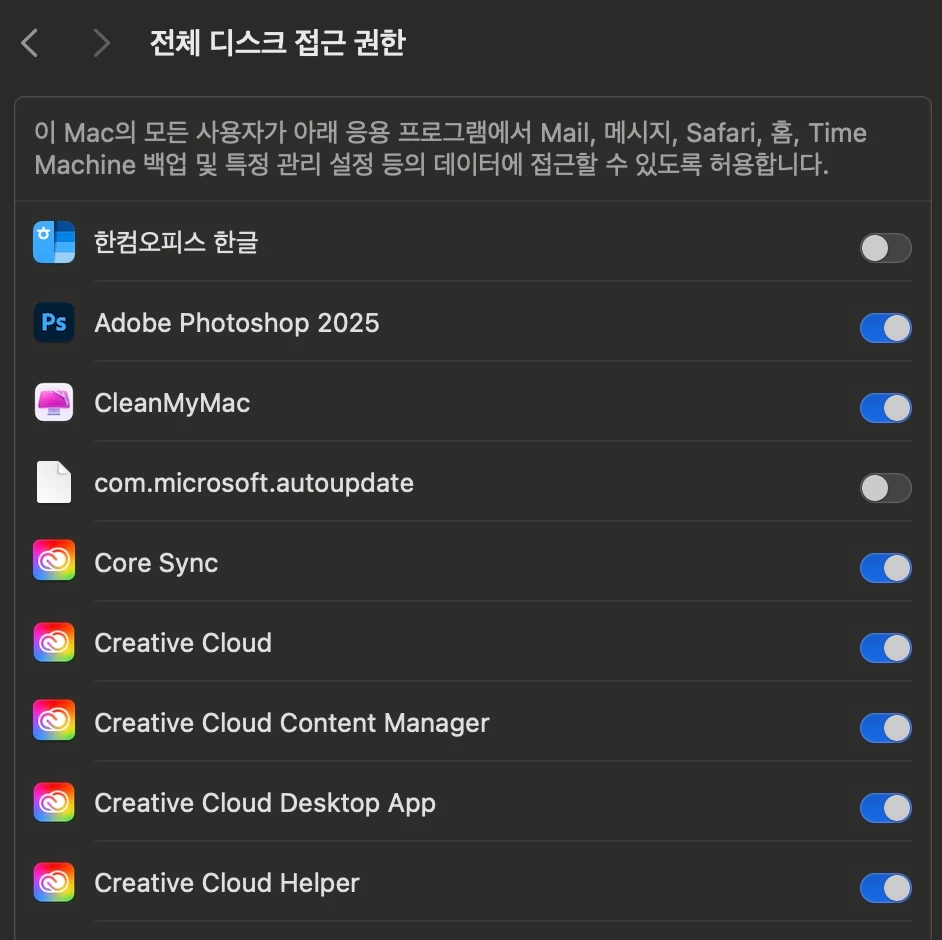Disable Creative Cloud Content Manager access
The height and width of the screenshot is (940, 942).
(x=885, y=728)
